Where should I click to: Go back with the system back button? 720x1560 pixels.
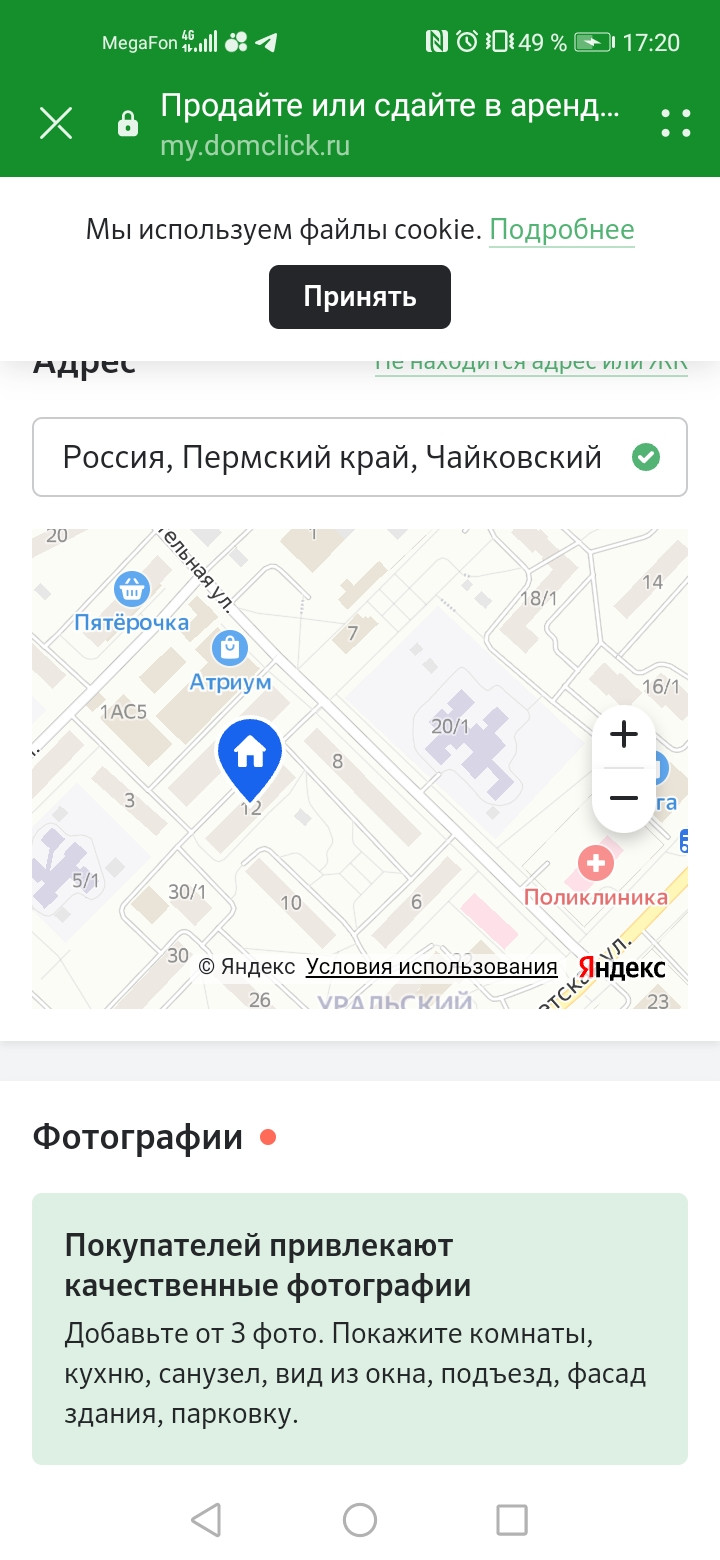[x=206, y=1520]
